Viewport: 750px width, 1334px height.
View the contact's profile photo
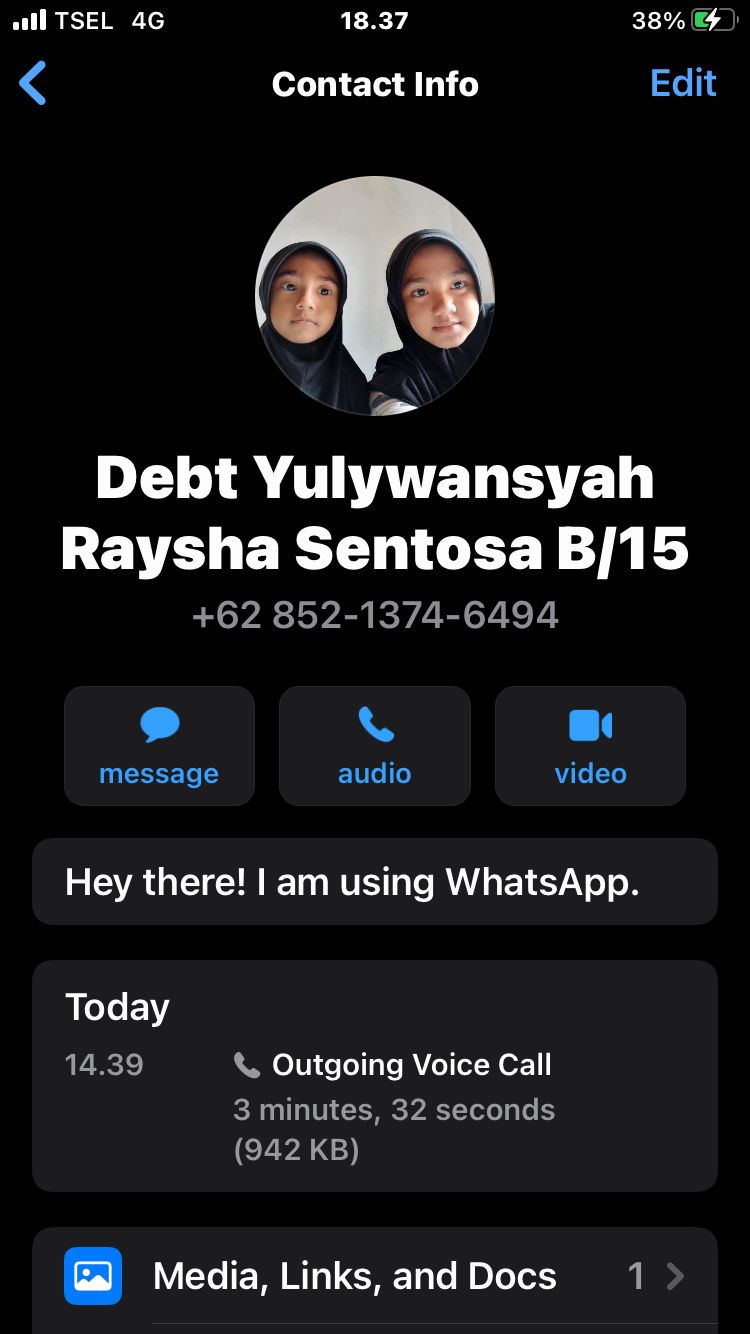[375, 295]
